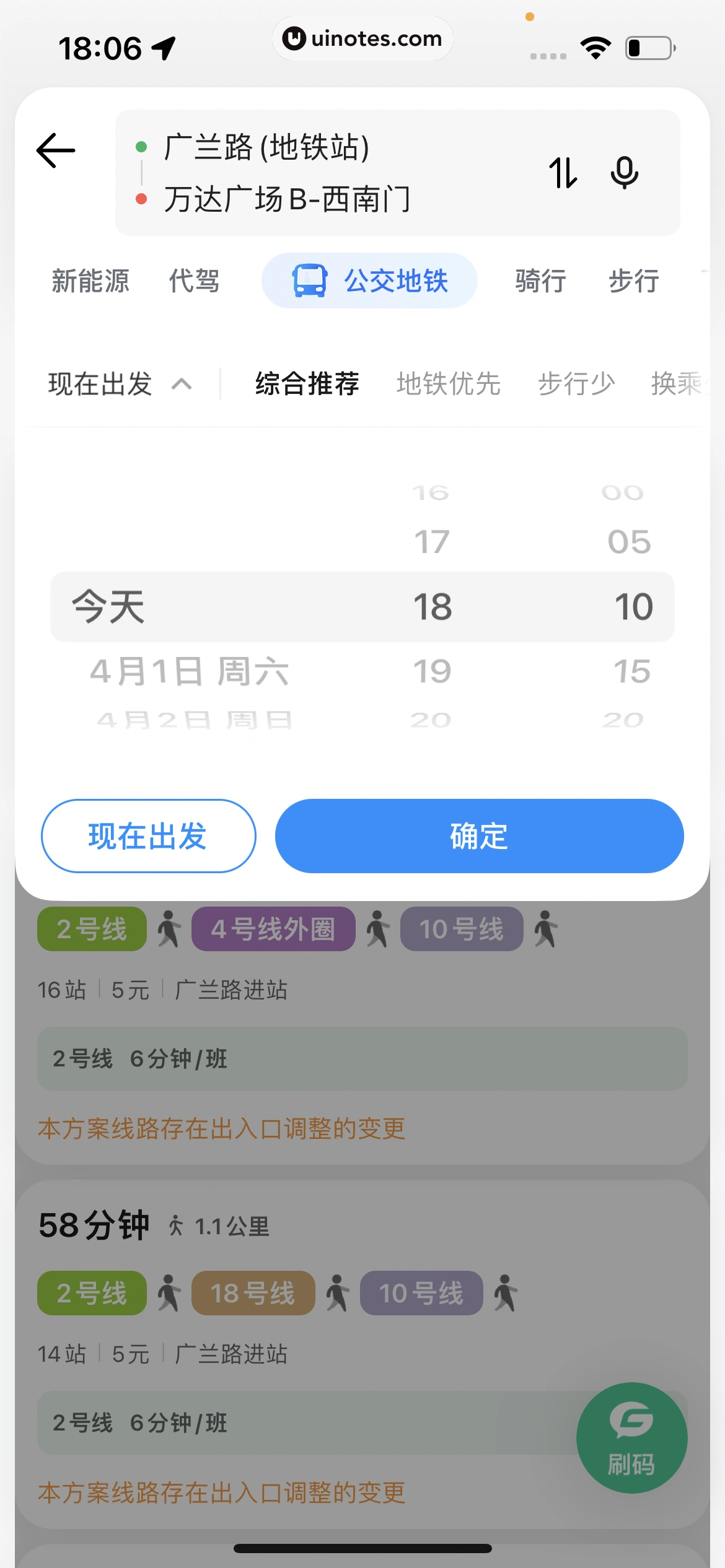Confirm the departure time with 确定
The height and width of the screenshot is (1568, 725).
479,836
